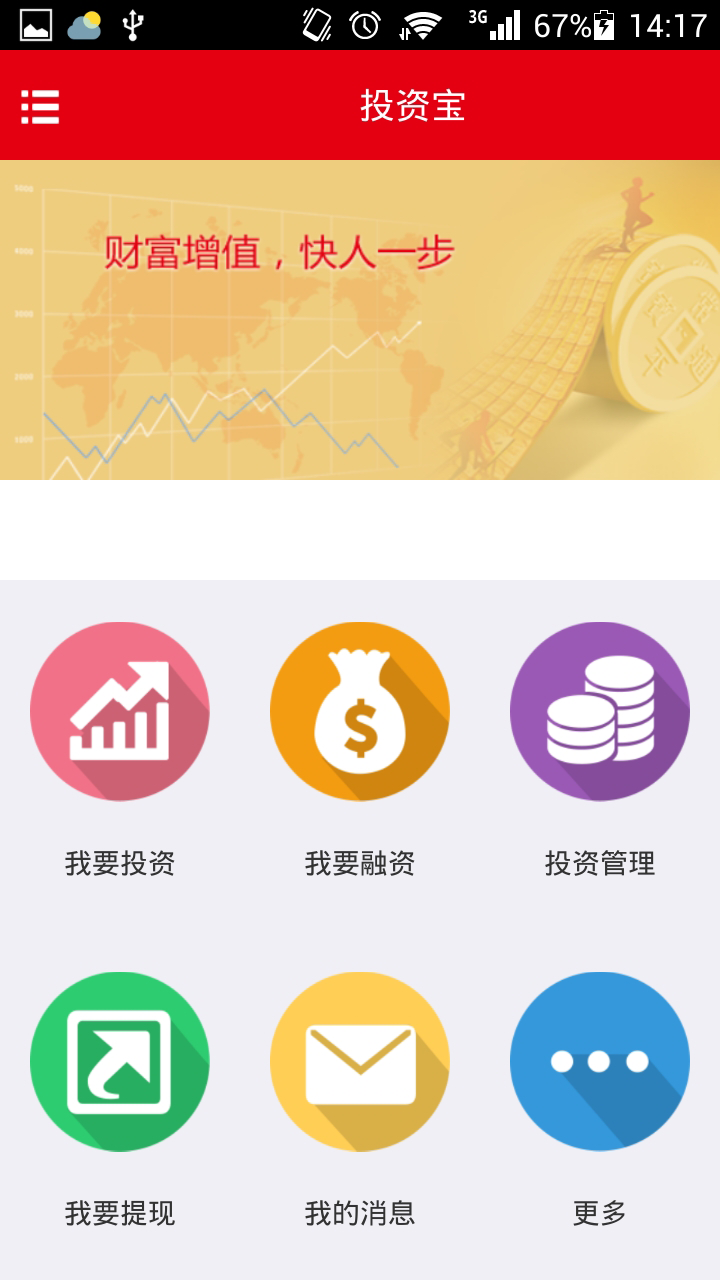Open 我的消息 messages
Image resolution: width=720 pixels, height=1280 pixels.
(x=360, y=1061)
